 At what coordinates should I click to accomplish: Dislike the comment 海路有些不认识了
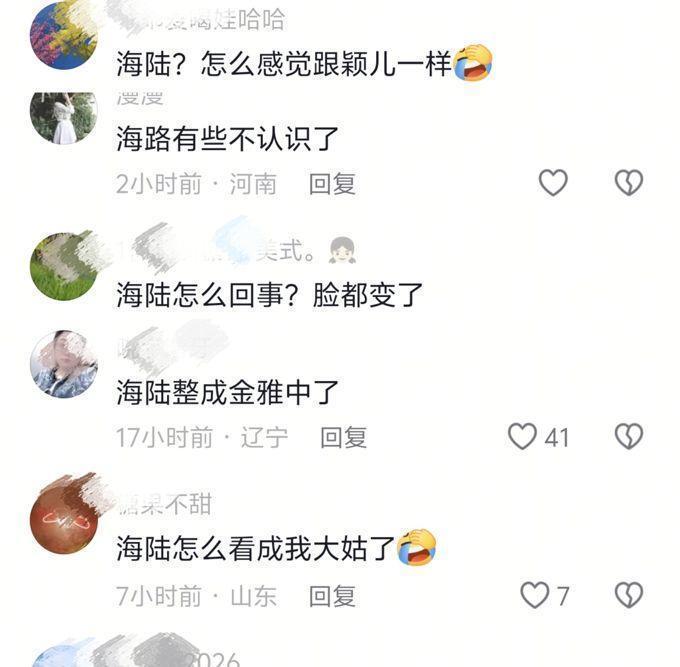click(x=628, y=183)
